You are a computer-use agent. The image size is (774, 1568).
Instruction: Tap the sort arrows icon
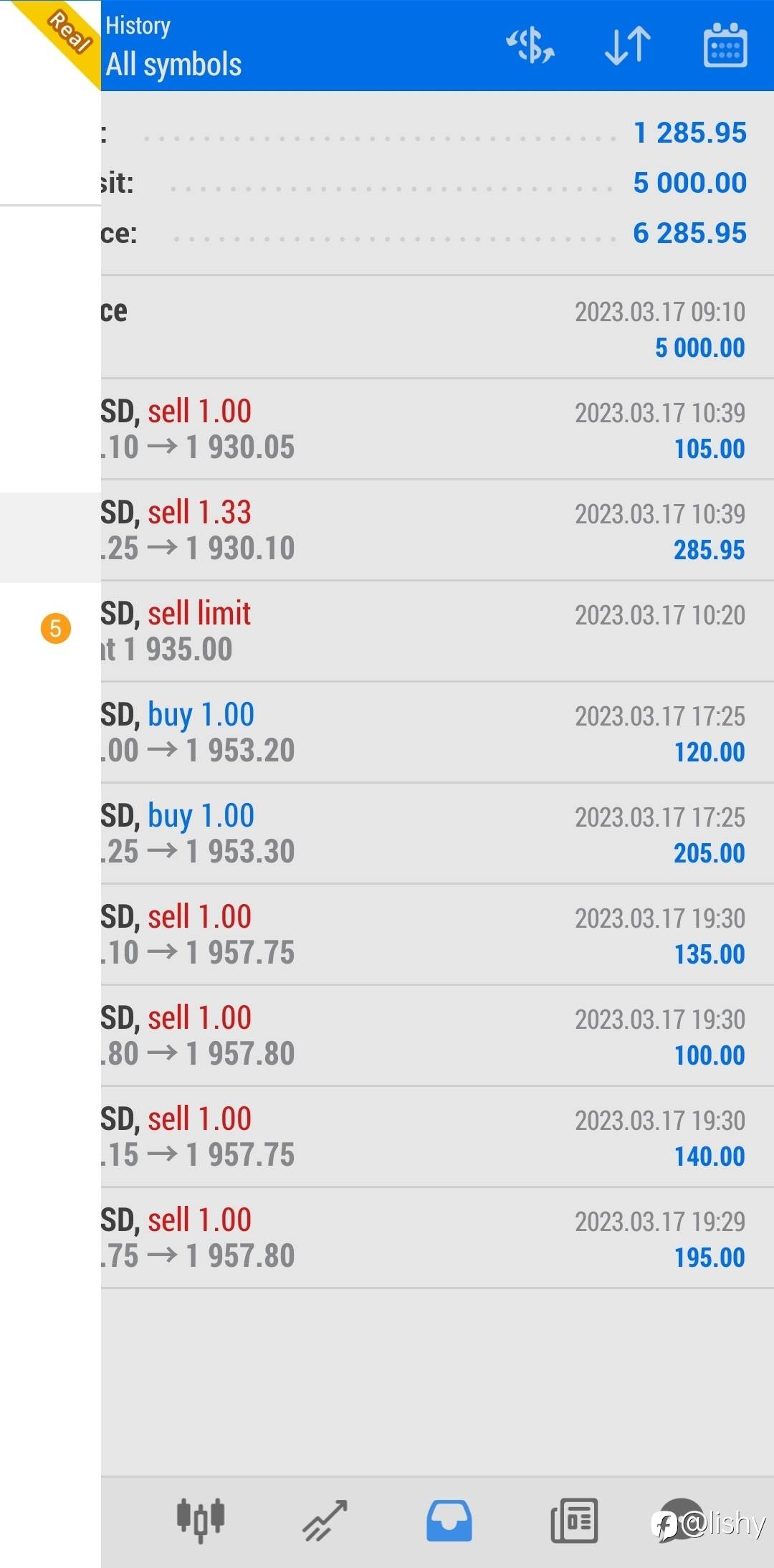pyautogui.click(x=628, y=46)
